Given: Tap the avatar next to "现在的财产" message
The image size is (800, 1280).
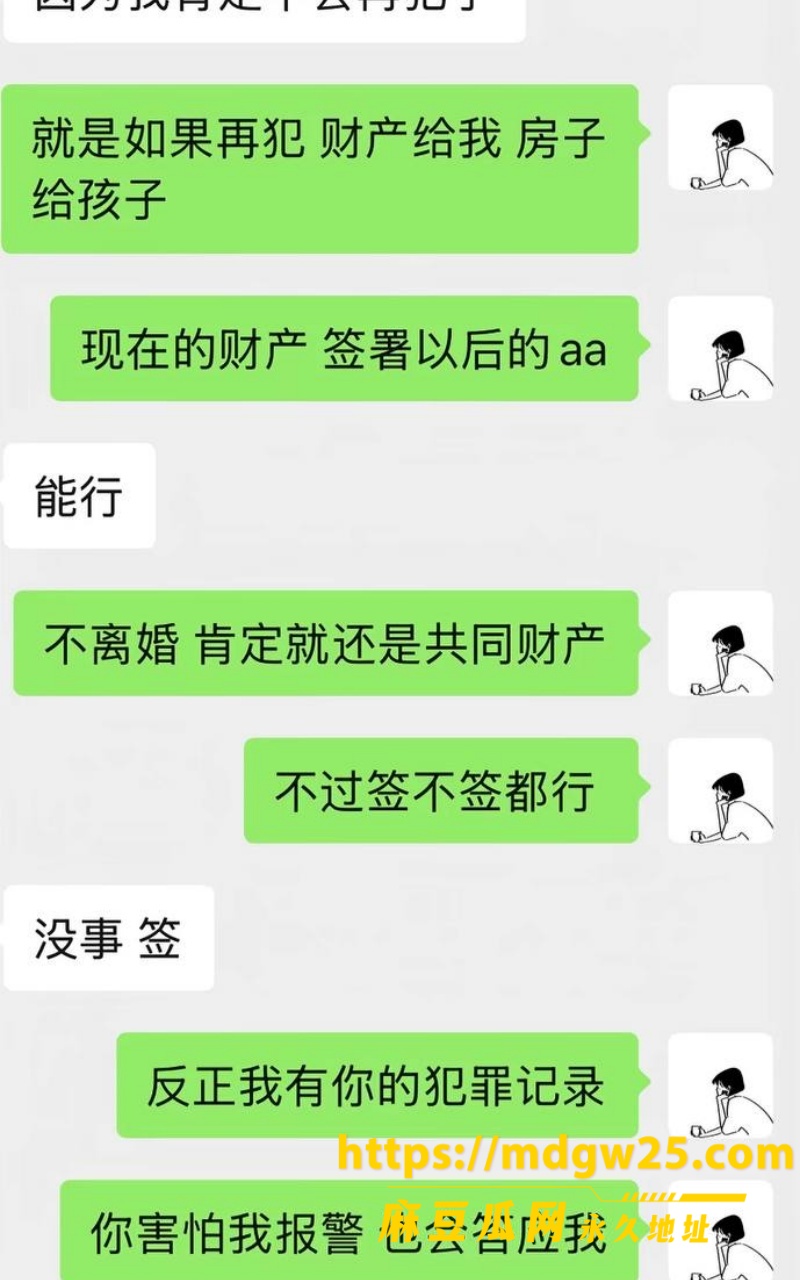Looking at the screenshot, I should (x=720, y=349).
